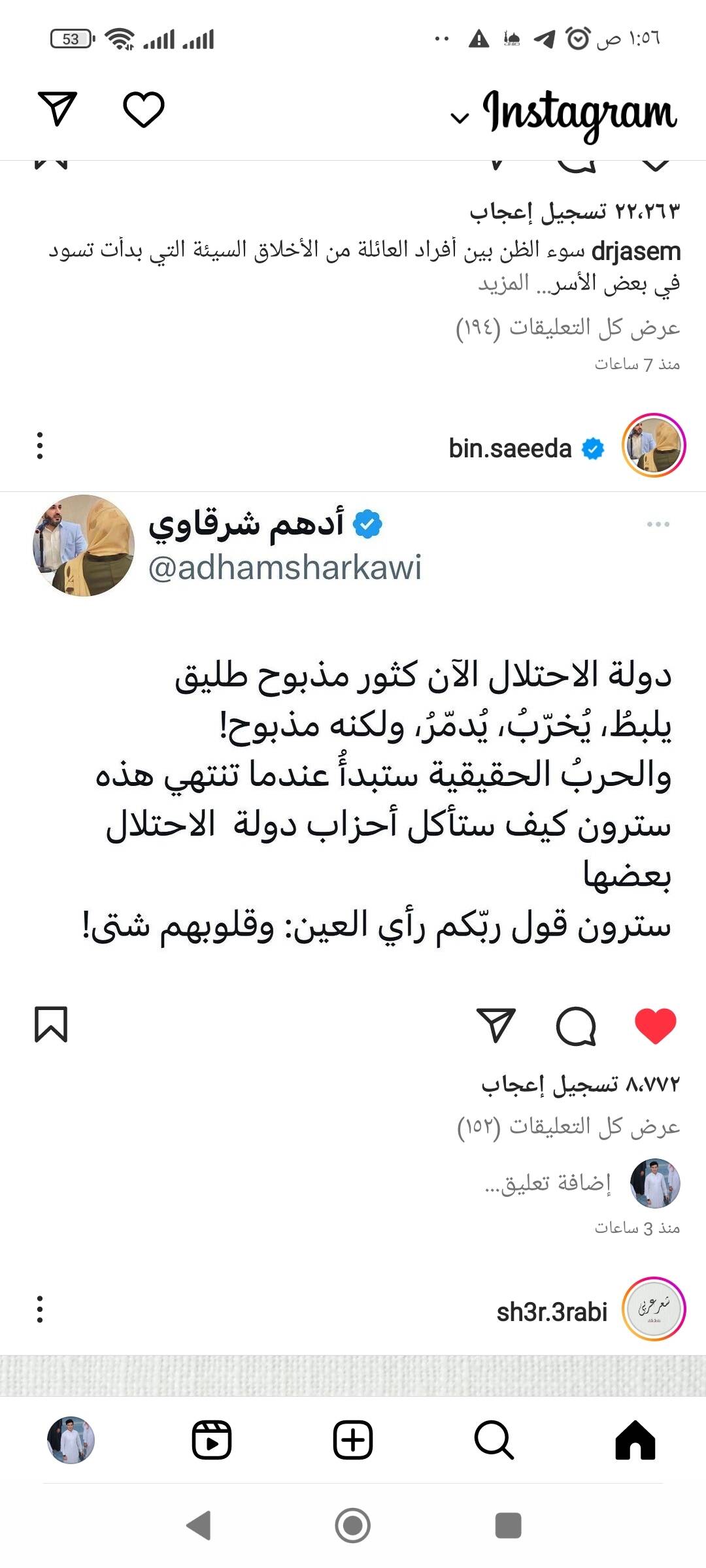Viewport: 706px width, 1568px height.
Task: Open options menu for sh3r.3rabi post
Action: (40, 1309)
